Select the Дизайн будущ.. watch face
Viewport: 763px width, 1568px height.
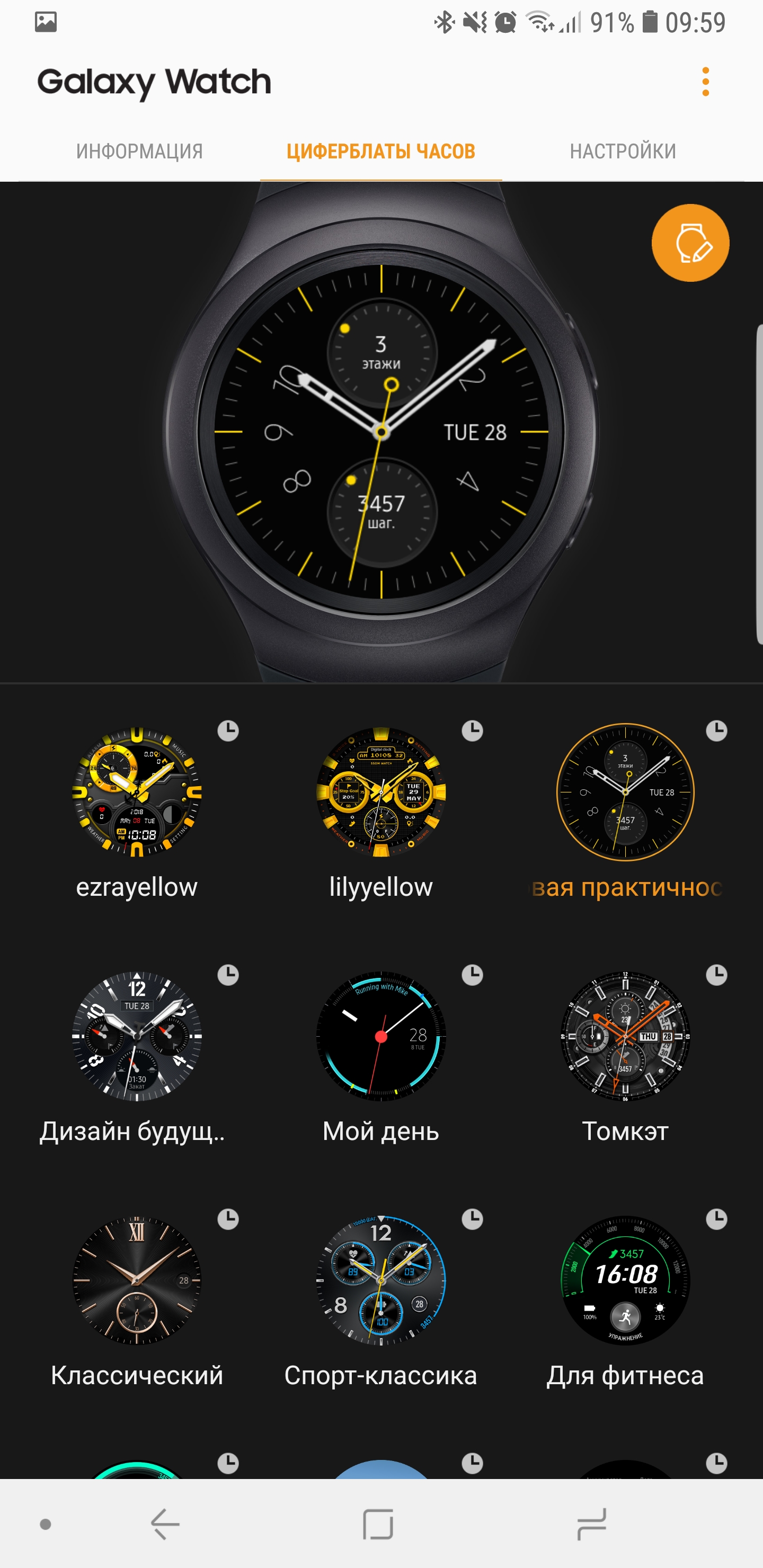(137, 1036)
